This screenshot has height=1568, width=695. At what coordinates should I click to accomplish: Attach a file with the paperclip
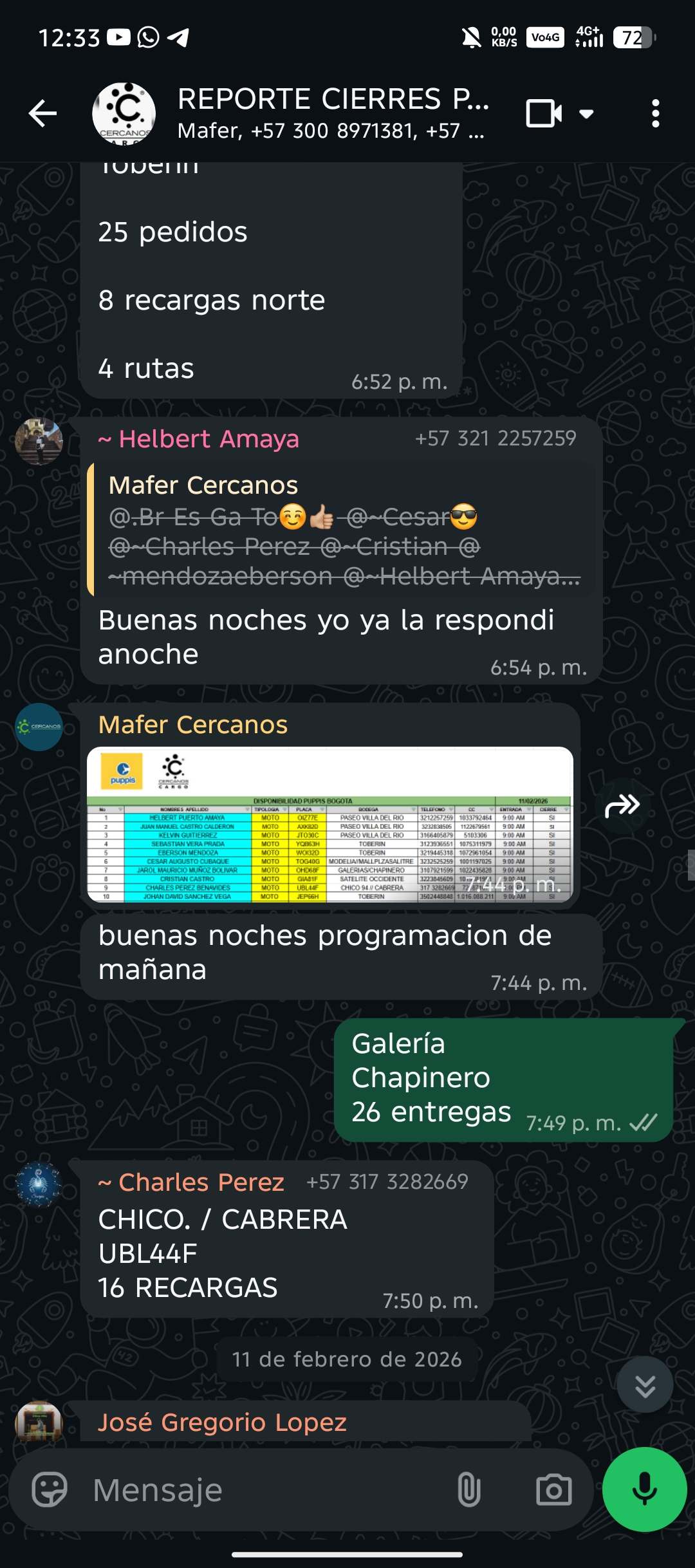coord(468,1489)
